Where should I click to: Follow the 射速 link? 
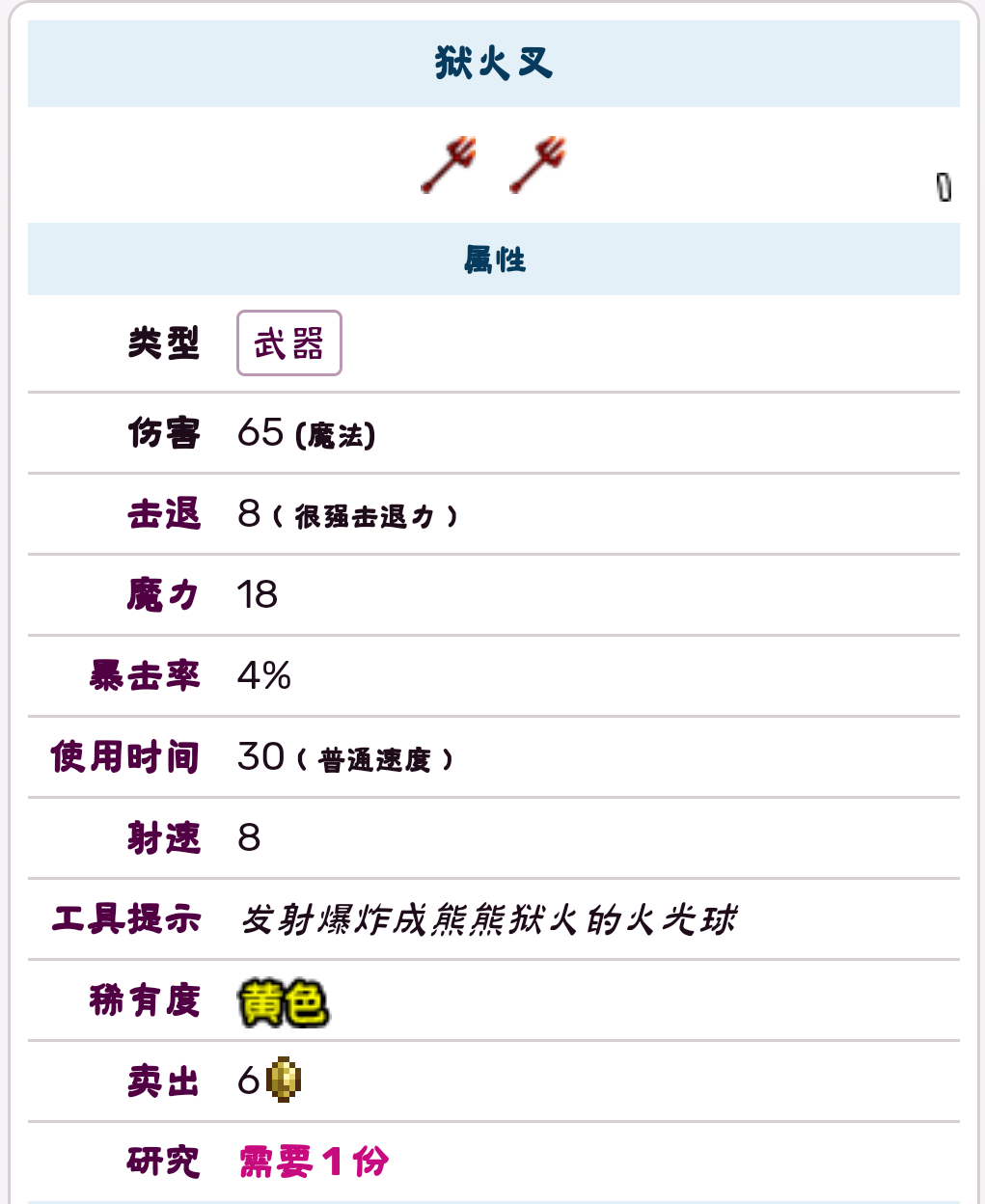[163, 838]
